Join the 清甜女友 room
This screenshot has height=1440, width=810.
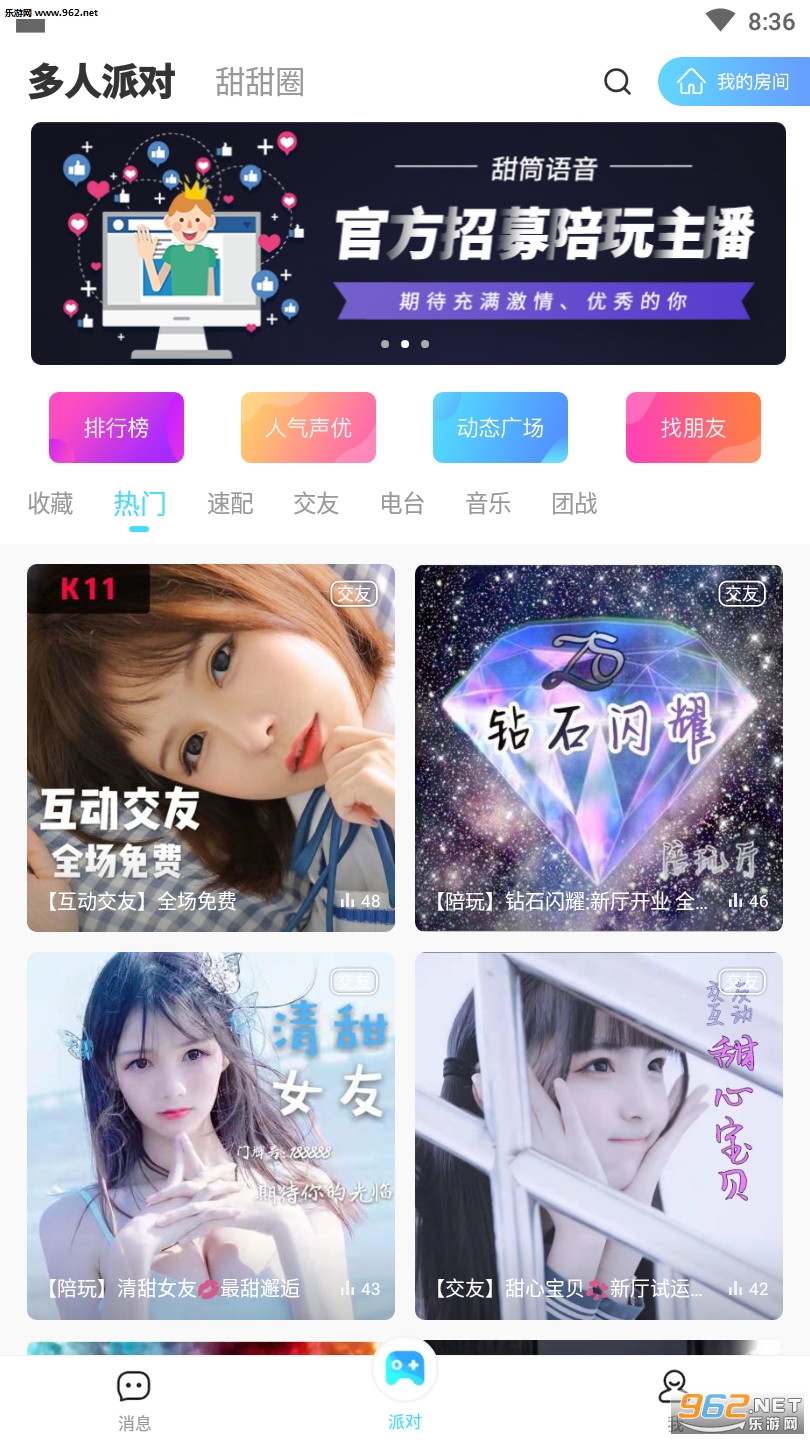pyautogui.click(x=211, y=1136)
